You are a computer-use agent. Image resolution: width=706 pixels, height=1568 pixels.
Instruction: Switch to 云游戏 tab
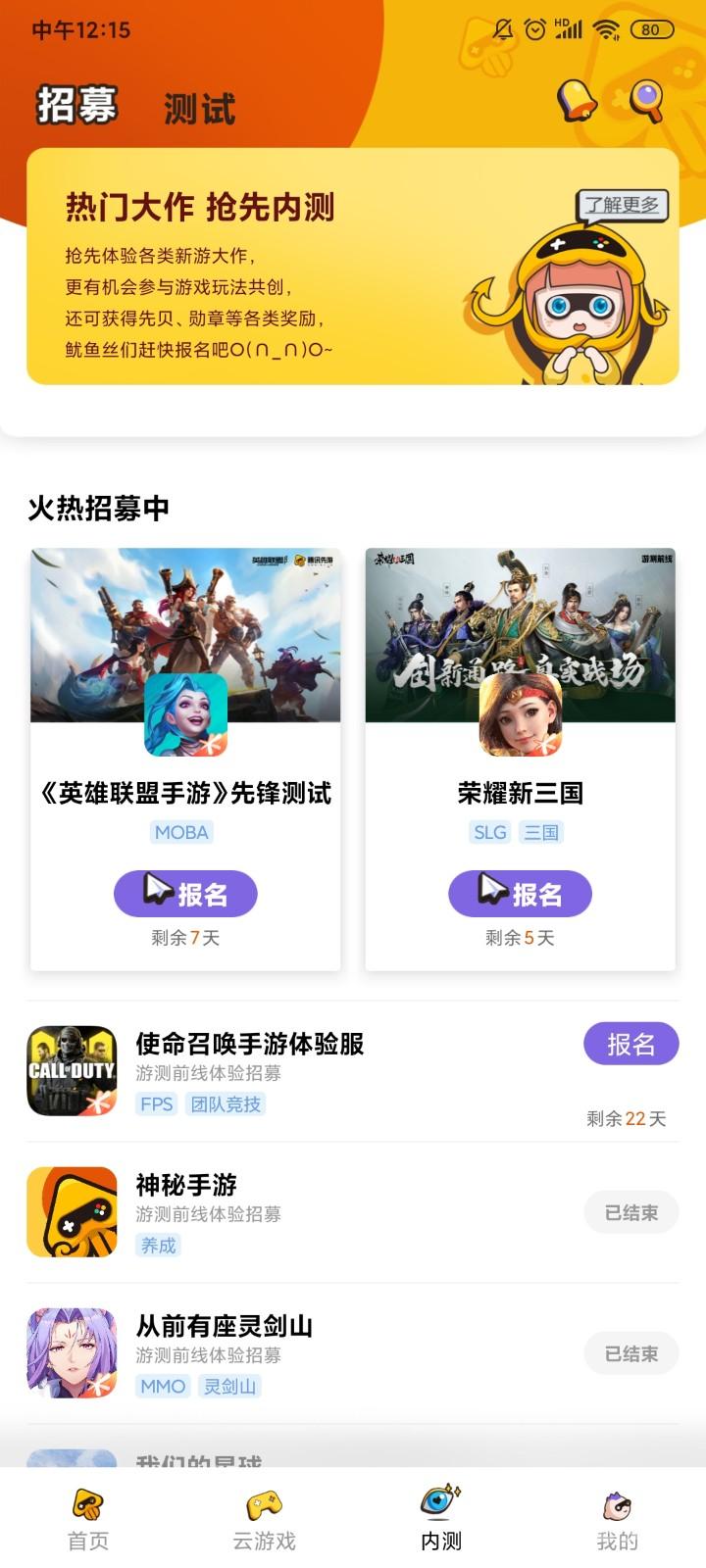(265, 1520)
